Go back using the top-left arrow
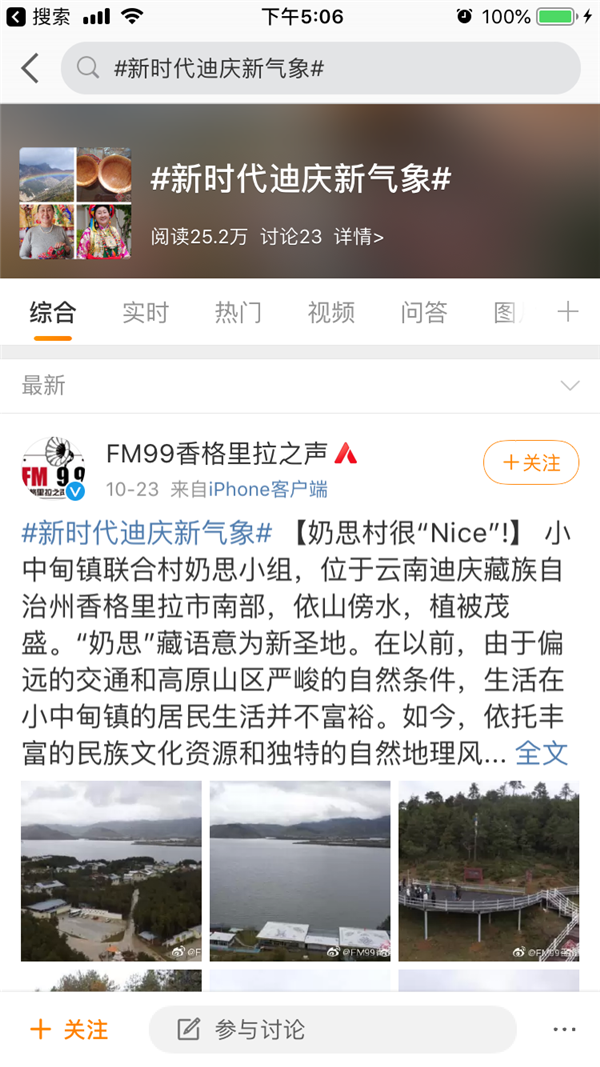 pyautogui.click(x=30, y=68)
